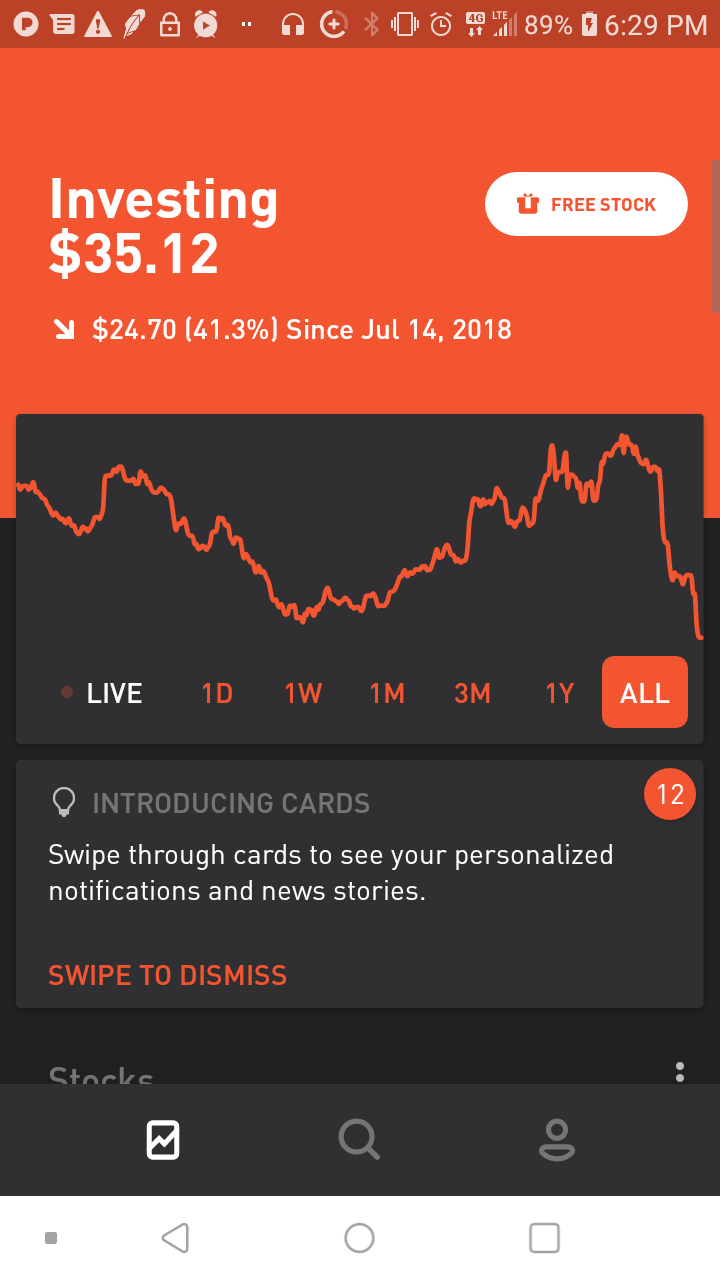Select the 1W chart range
The width and height of the screenshot is (720, 1280).
[303, 693]
